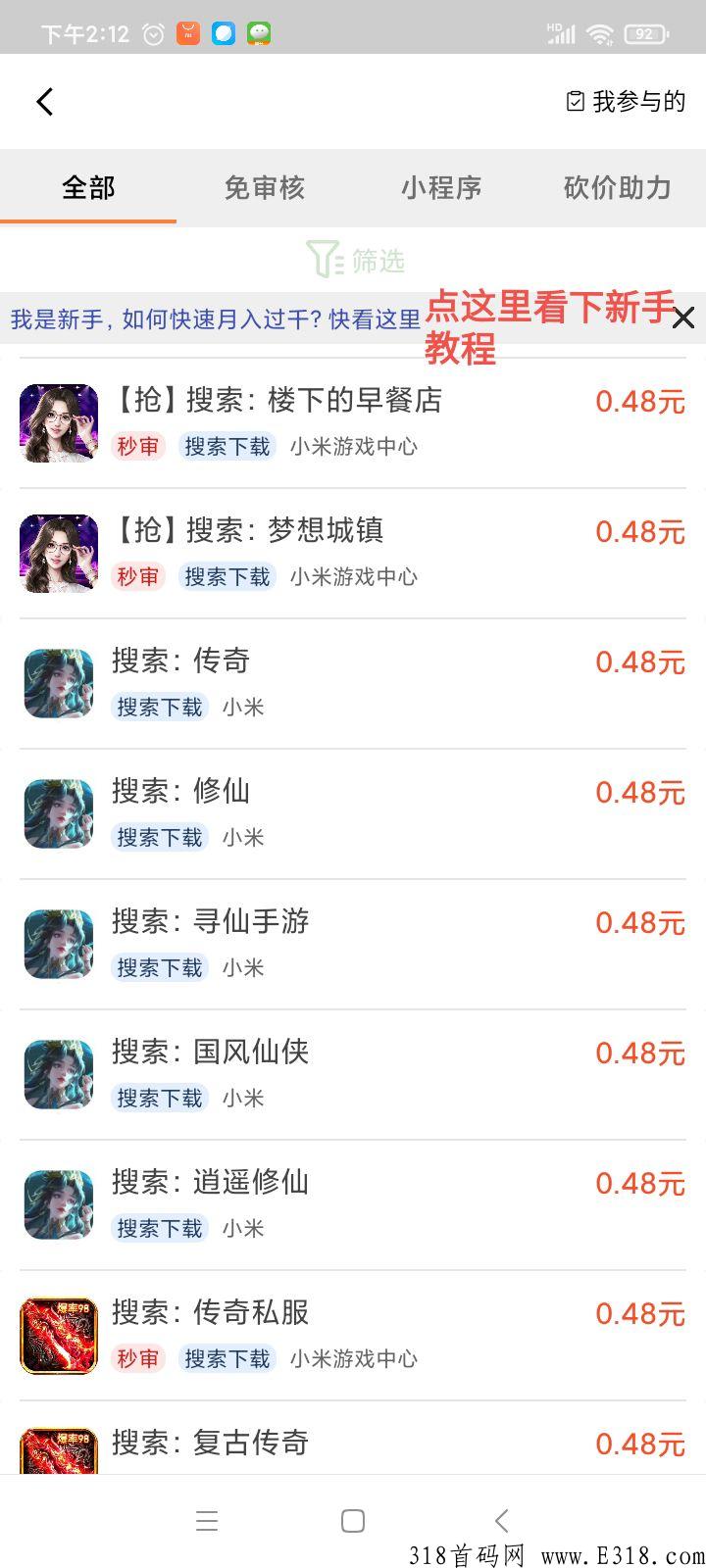Tap the home button in navigation bar
This screenshot has height=1568, width=706.
coord(351,1520)
